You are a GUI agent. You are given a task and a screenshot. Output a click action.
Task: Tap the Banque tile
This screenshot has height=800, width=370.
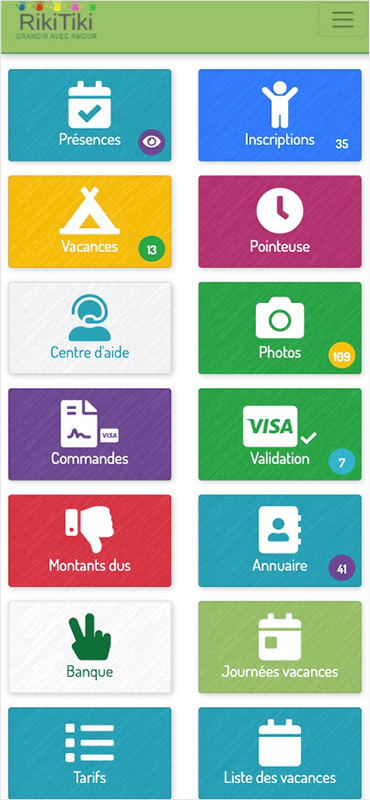(90, 647)
